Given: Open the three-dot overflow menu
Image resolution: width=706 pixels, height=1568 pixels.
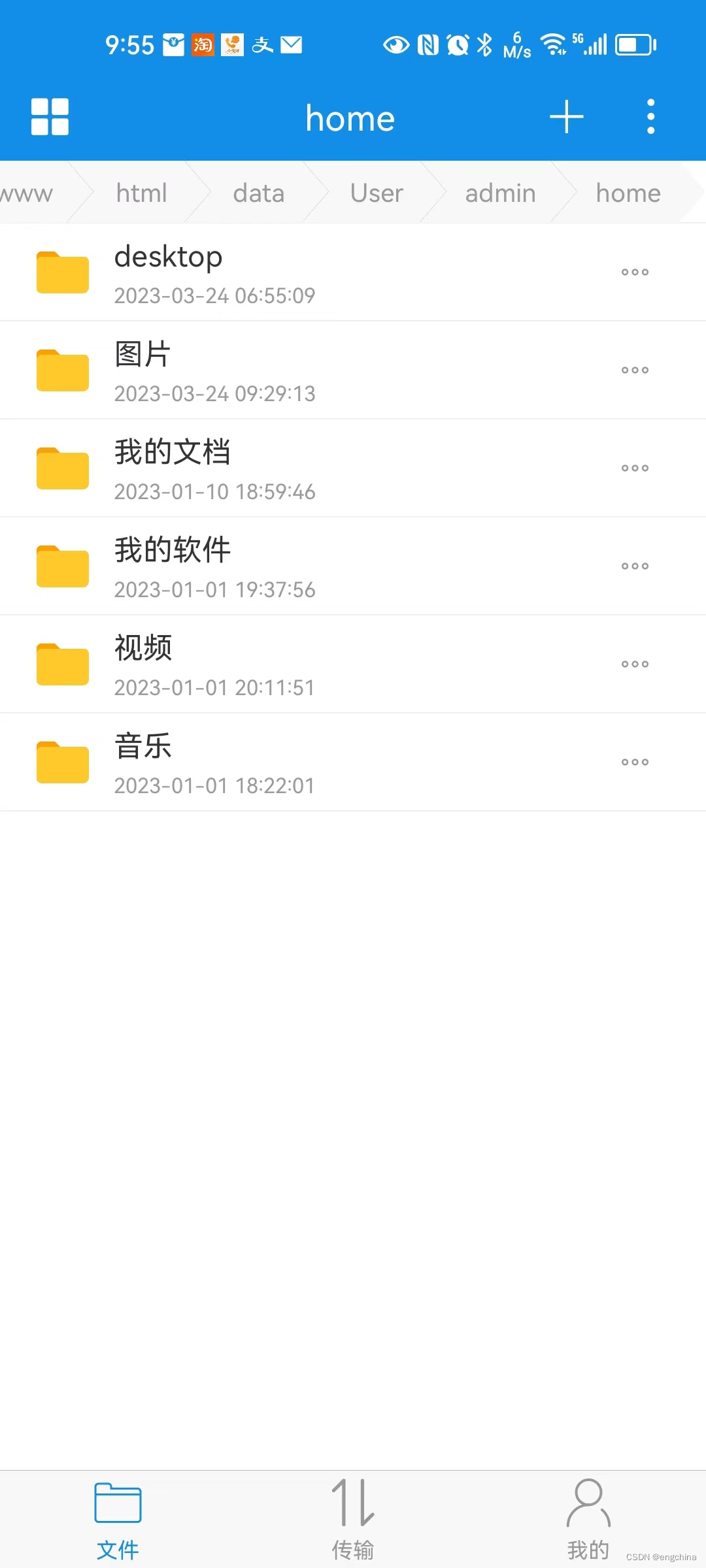Looking at the screenshot, I should pos(650,117).
